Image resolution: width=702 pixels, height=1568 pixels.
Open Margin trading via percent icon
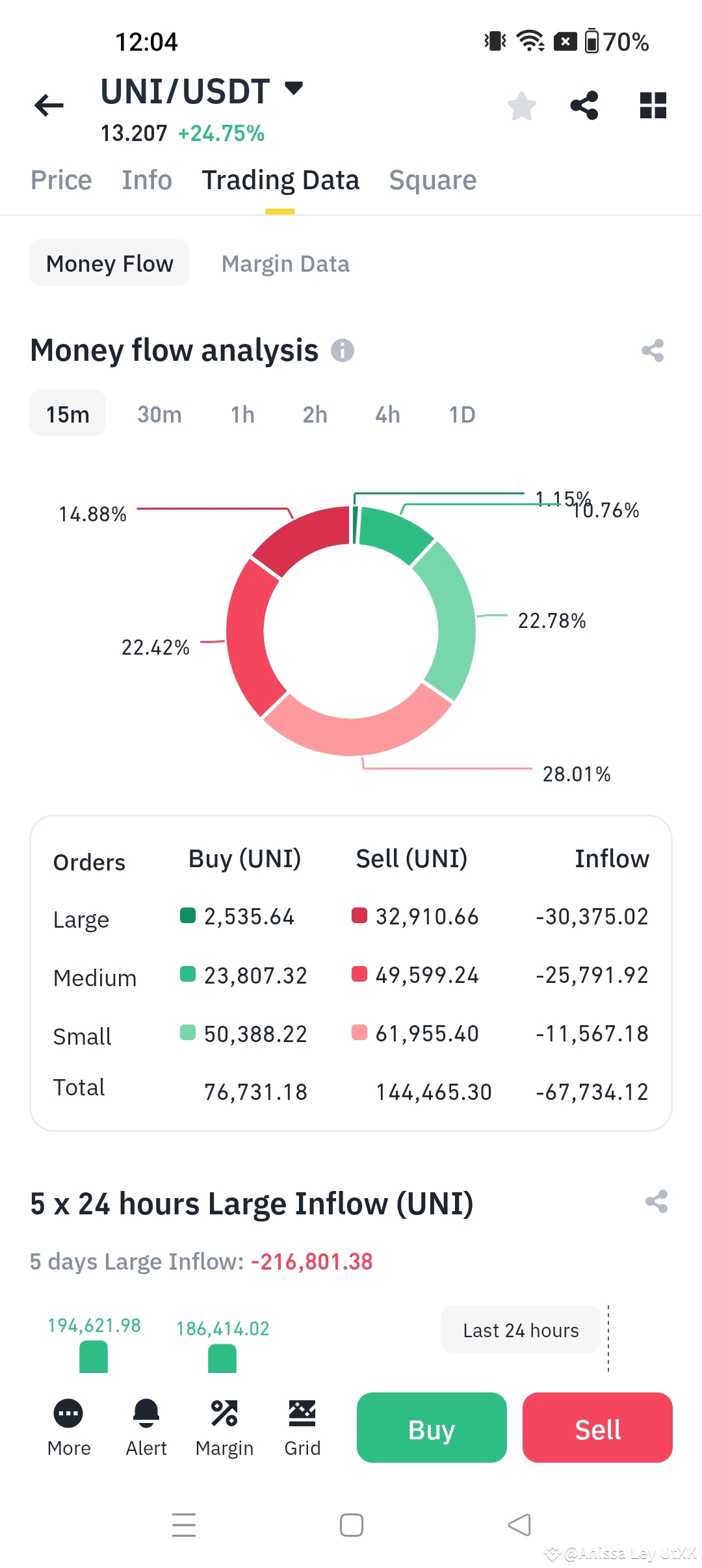point(224,1427)
